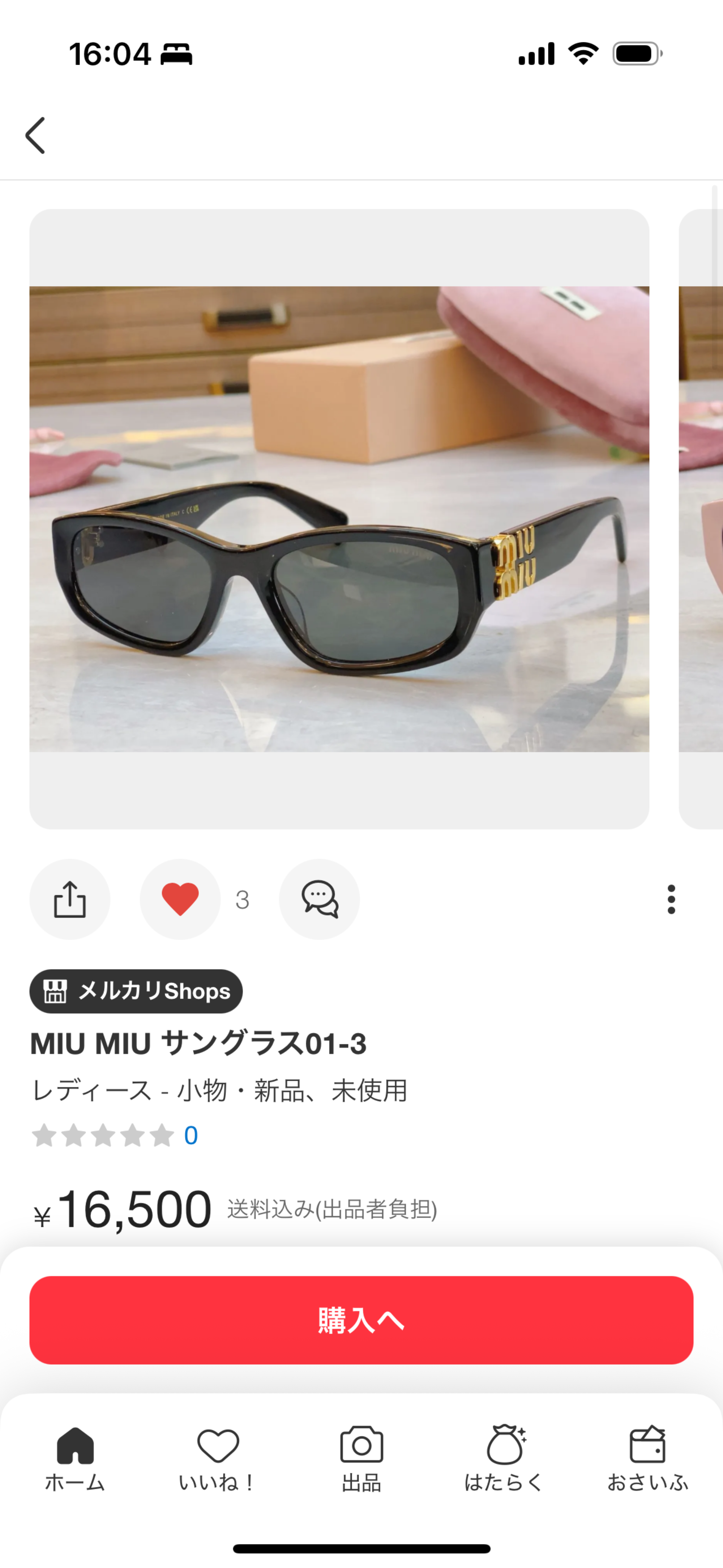Open the three-dot overflow menu
This screenshot has height=1568, width=723.
pos(671,899)
